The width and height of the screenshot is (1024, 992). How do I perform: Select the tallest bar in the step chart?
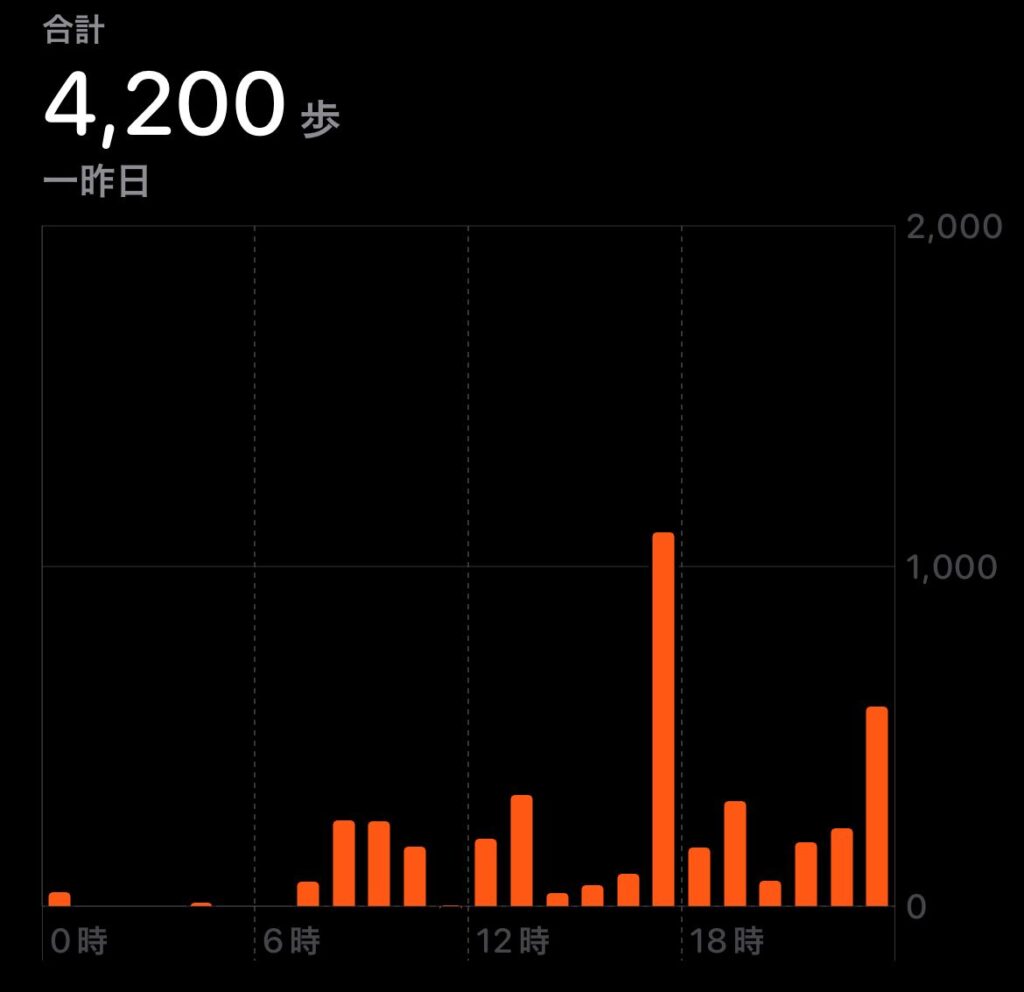point(663,719)
